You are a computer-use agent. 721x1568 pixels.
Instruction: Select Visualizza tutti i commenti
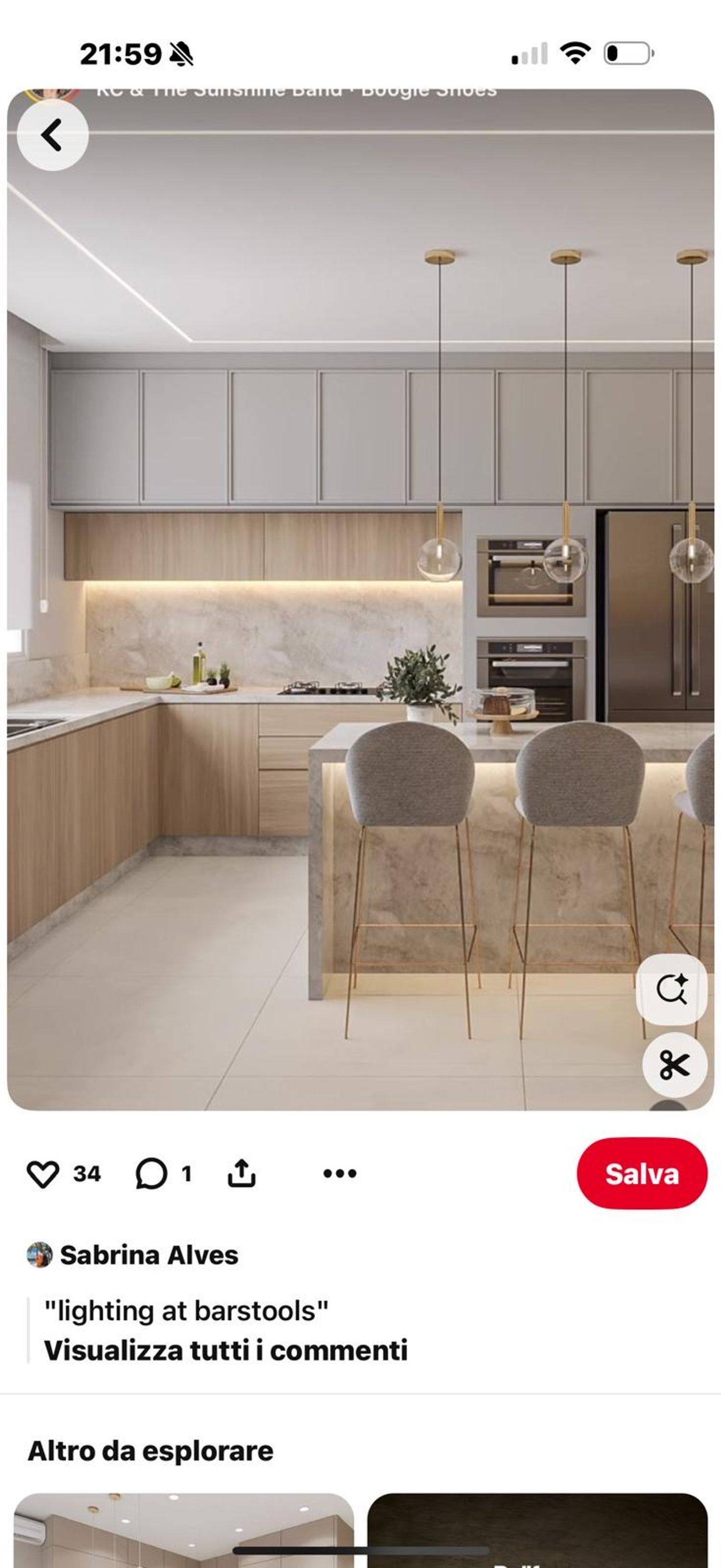(x=225, y=1351)
